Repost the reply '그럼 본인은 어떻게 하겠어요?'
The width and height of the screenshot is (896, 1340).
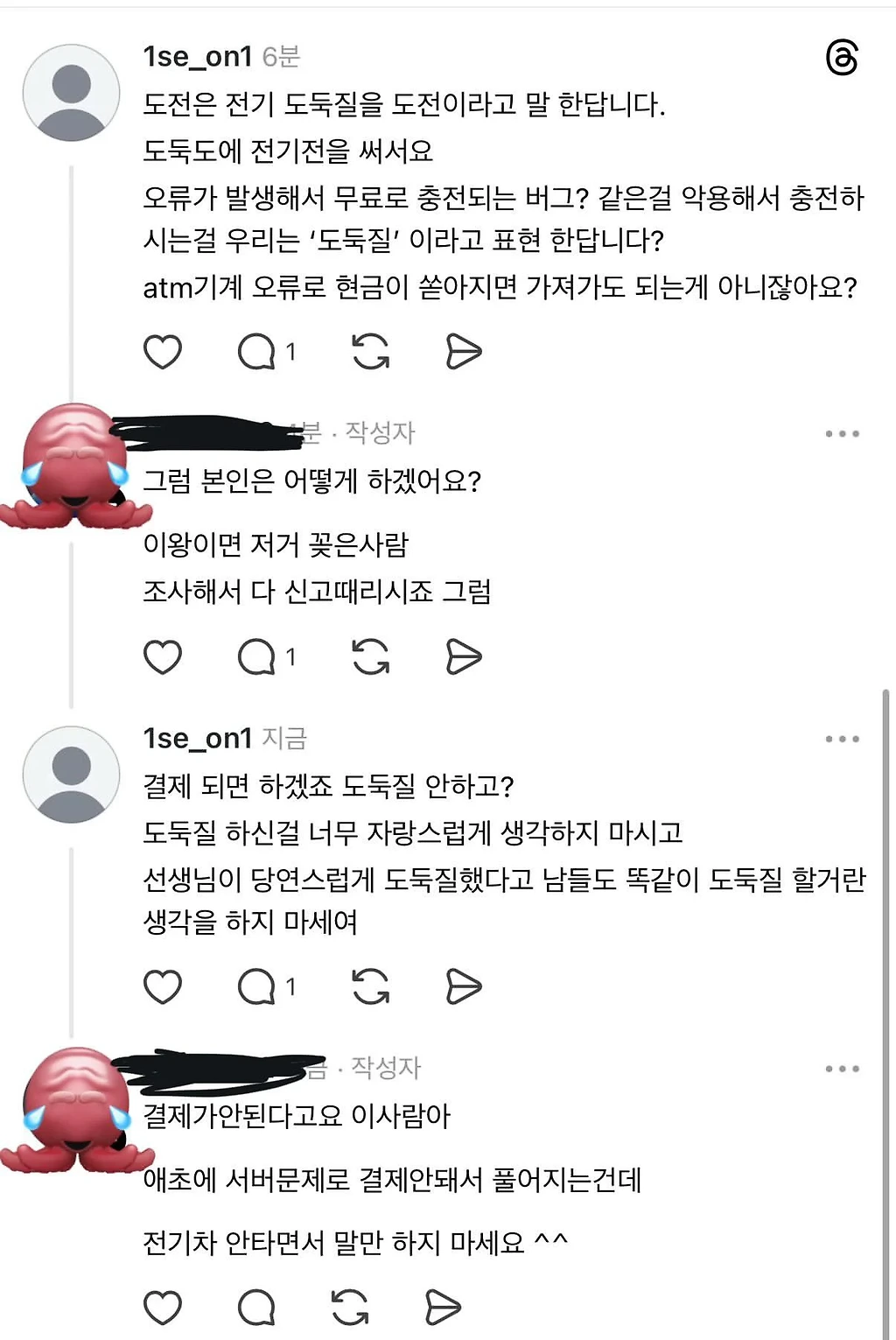370,656
